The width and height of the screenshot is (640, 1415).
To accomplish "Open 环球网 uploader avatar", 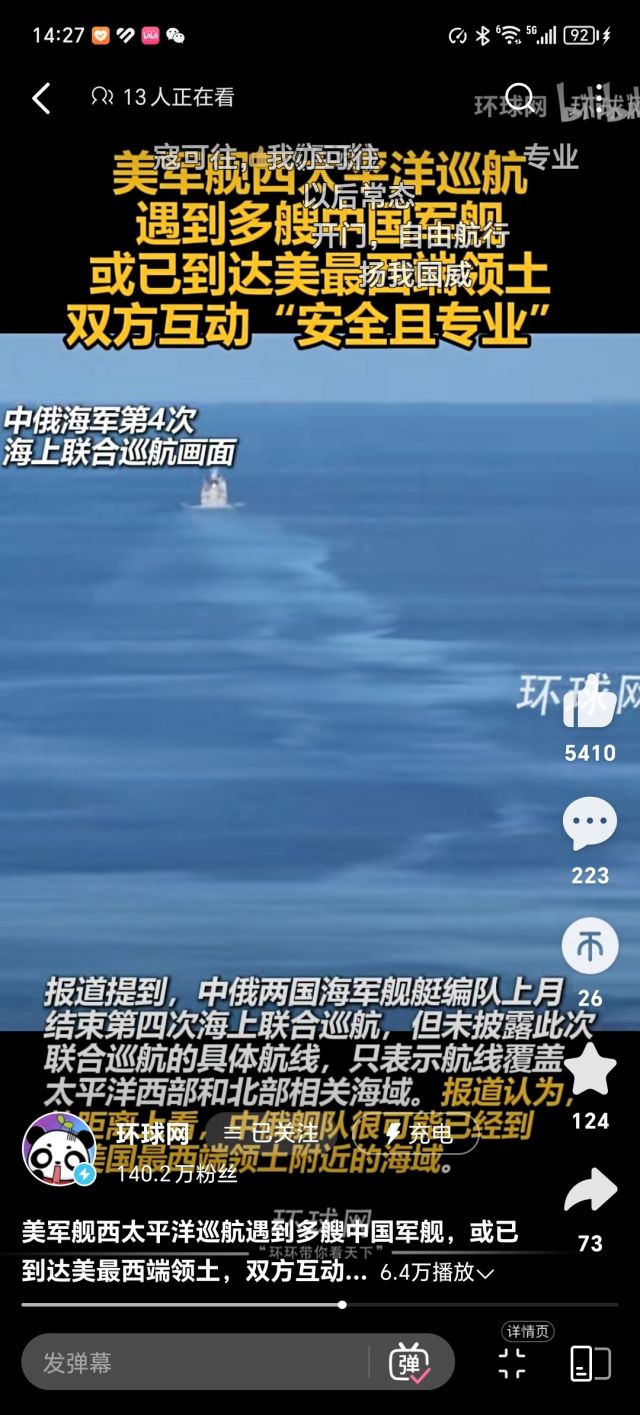I will 59,1149.
